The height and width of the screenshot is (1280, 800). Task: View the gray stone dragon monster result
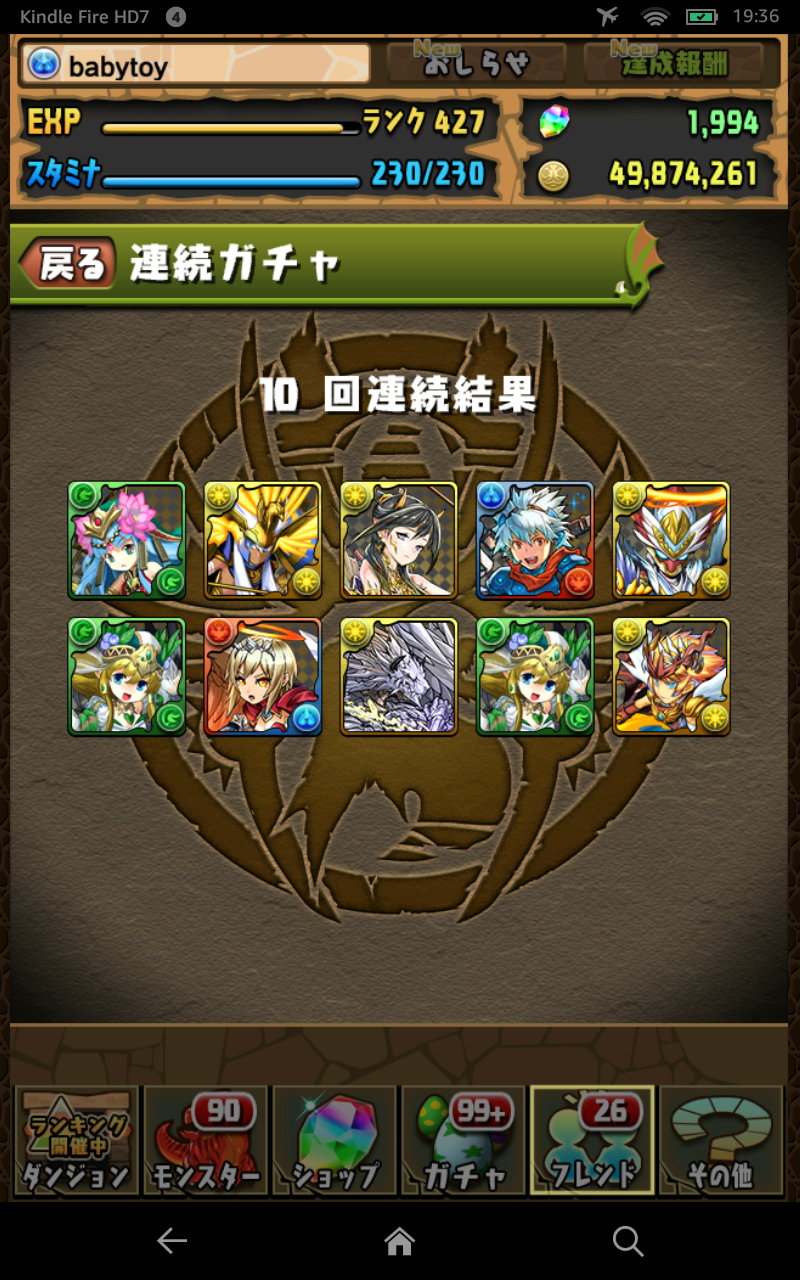[x=399, y=677]
